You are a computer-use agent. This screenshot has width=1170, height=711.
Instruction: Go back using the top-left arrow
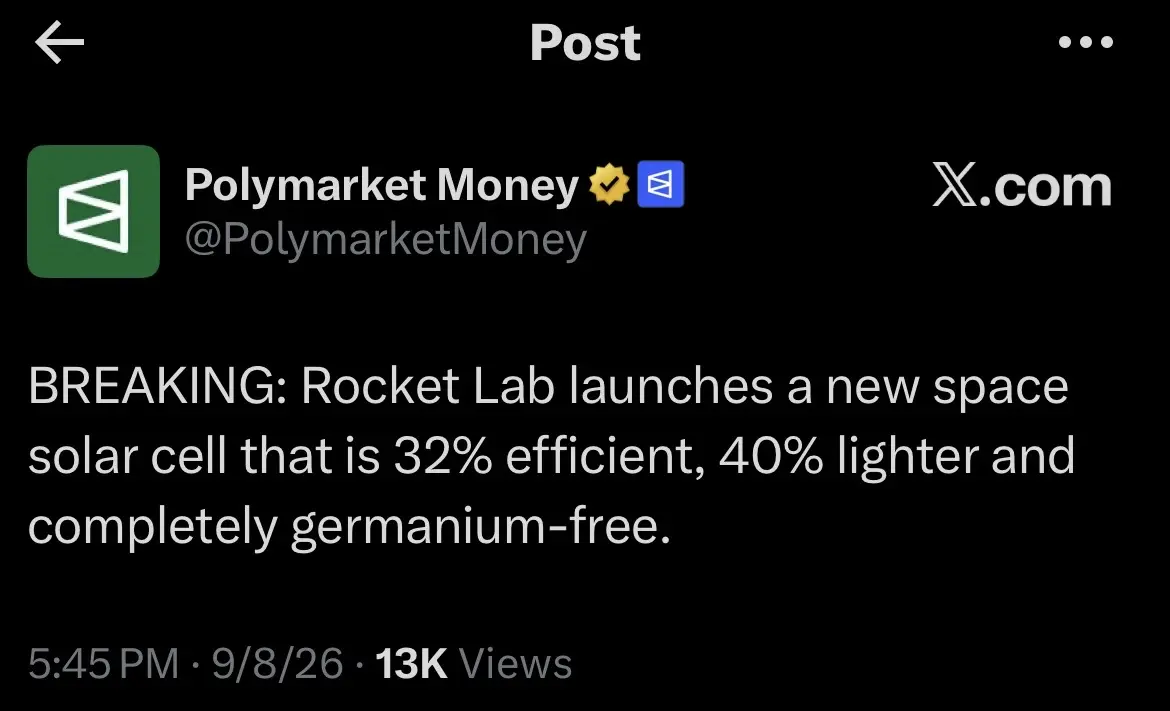(x=59, y=42)
